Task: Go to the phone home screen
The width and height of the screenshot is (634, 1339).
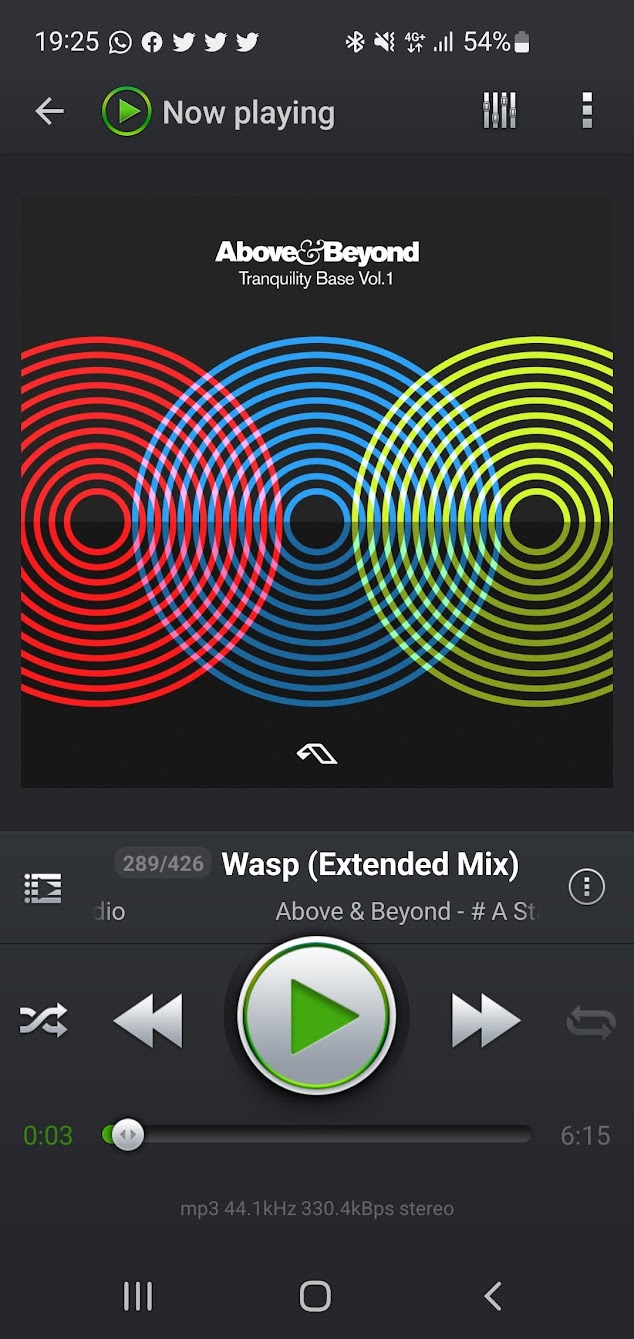Action: (315, 1296)
